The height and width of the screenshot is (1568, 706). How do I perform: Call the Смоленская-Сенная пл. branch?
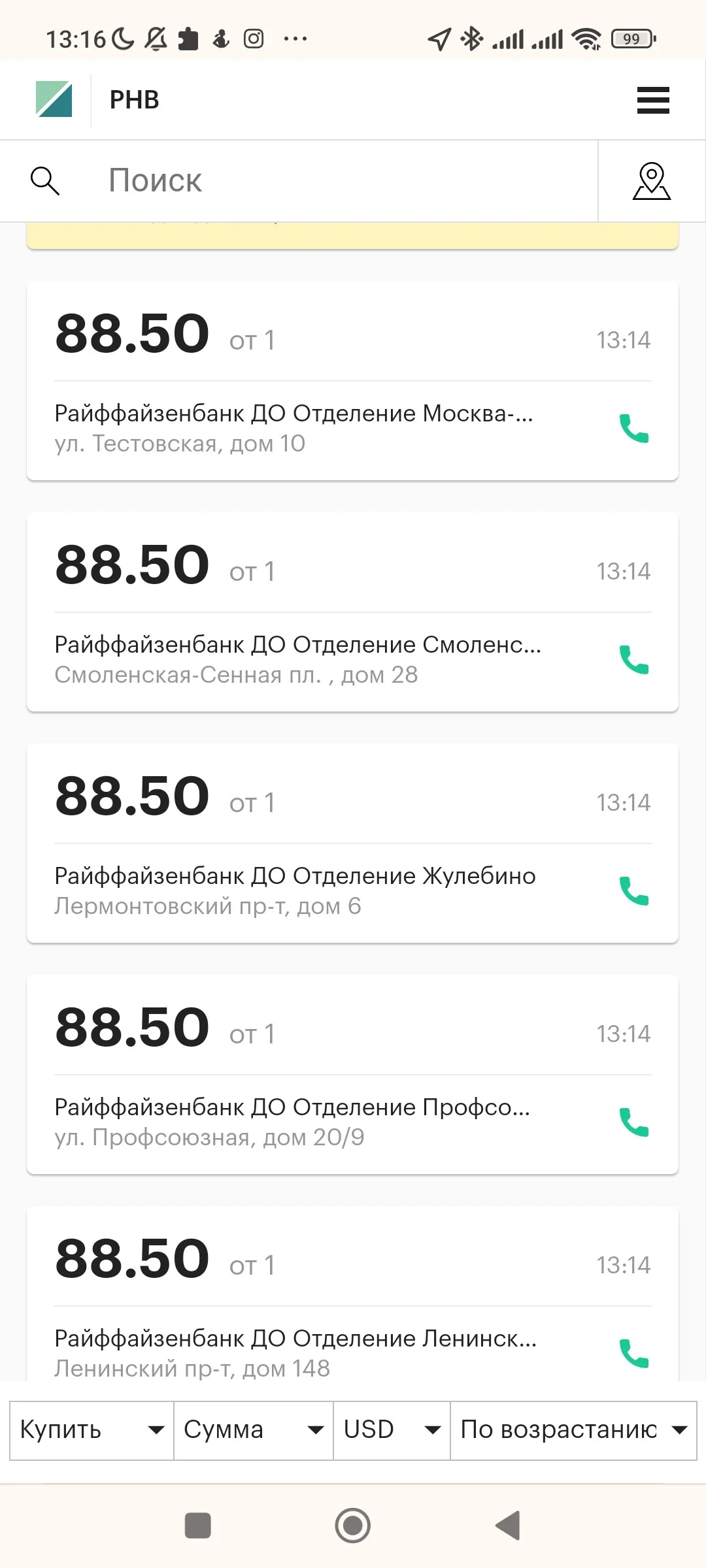[x=633, y=660]
